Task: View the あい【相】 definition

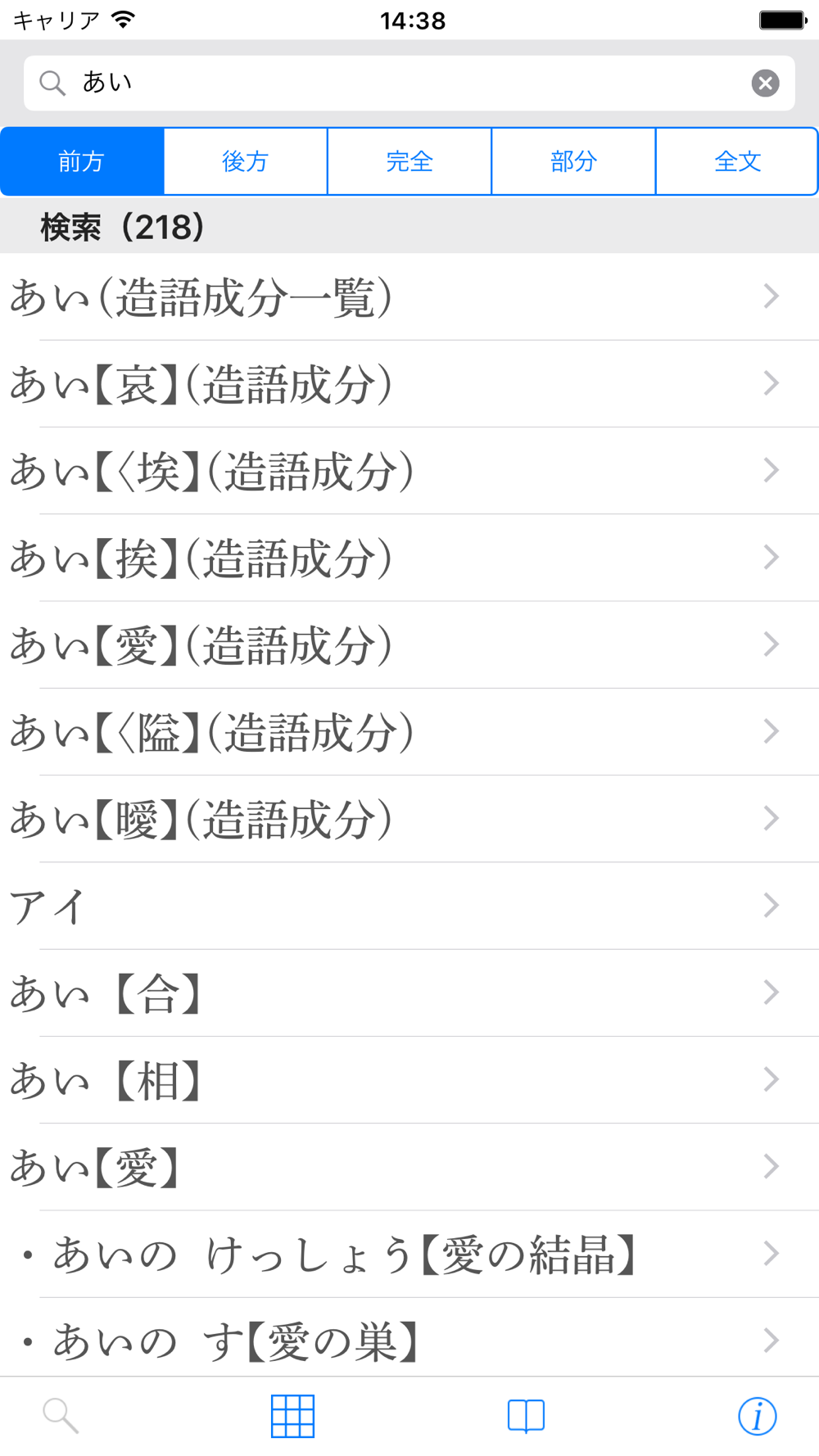Action: pyautogui.click(x=409, y=1079)
